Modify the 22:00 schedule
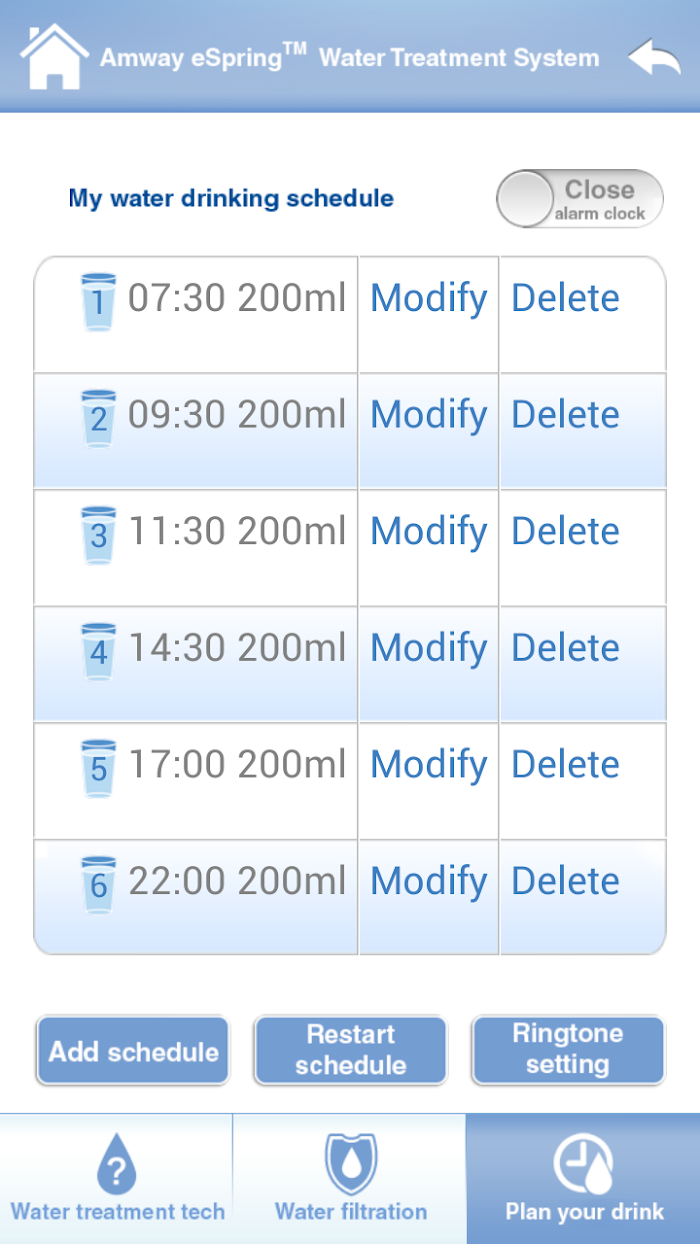Screen dimensions: 700x1244 coord(429,880)
